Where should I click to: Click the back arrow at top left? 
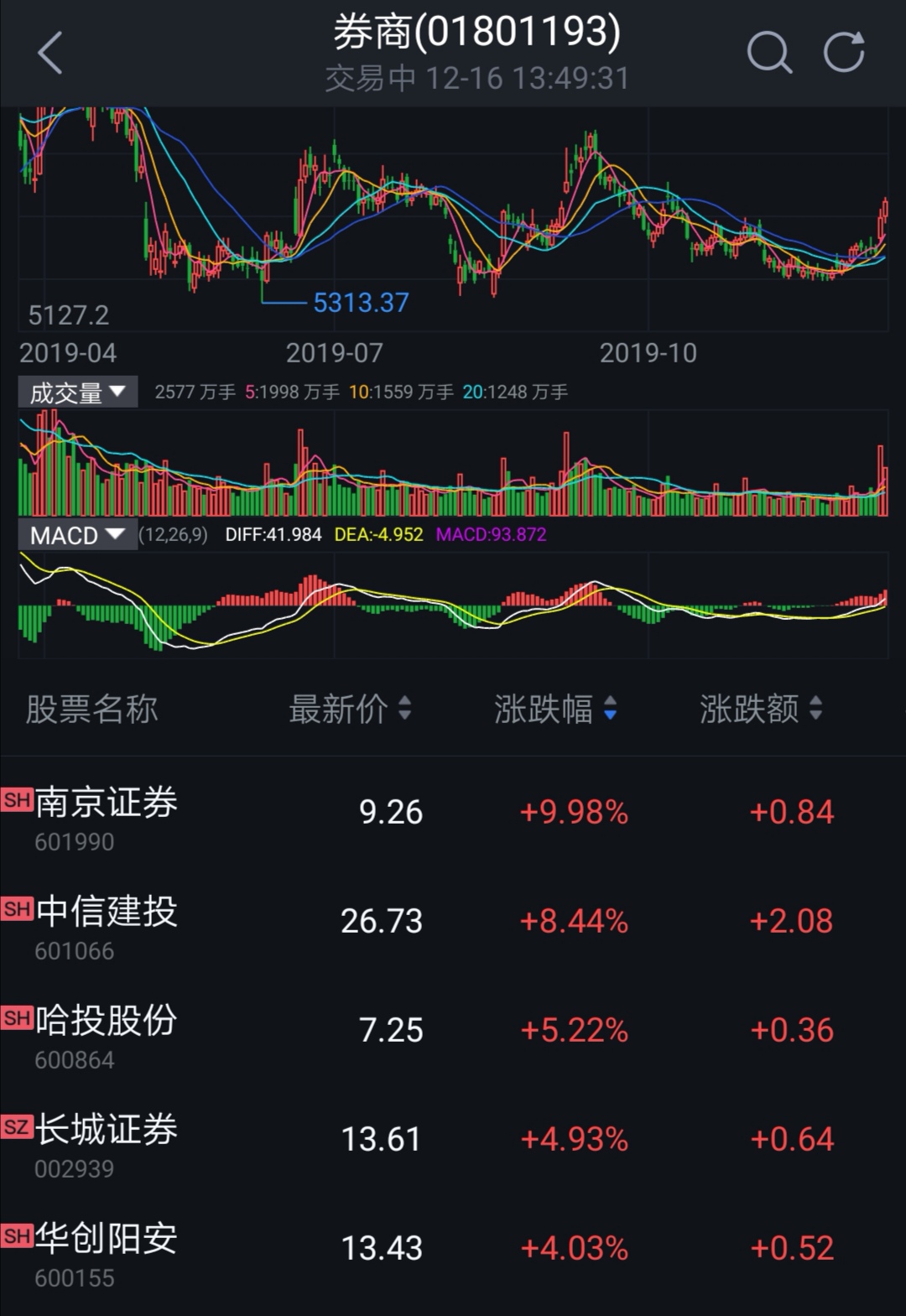(x=50, y=52)
